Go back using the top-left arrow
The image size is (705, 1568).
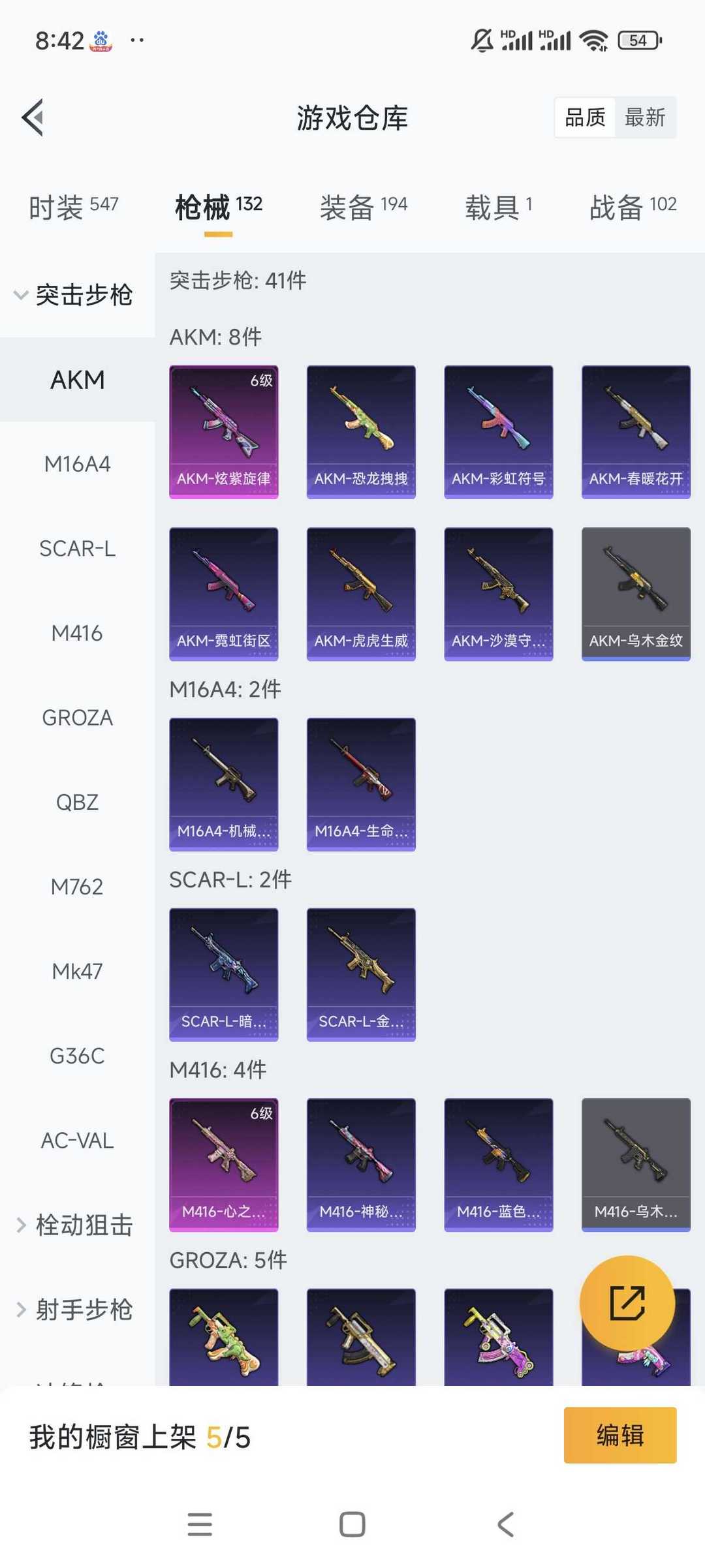(x=33, y=117)
